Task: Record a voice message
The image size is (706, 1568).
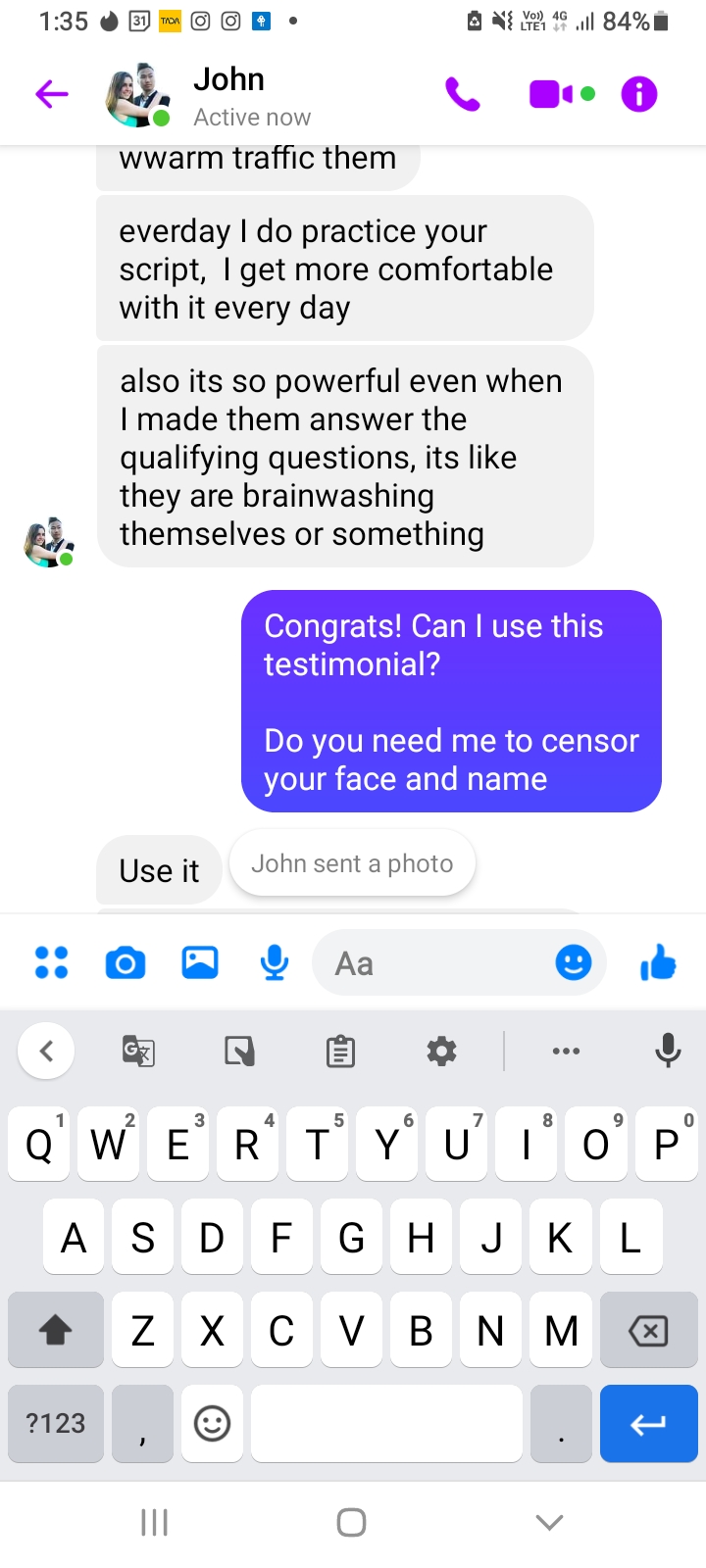Action: (x=275, y=962)
